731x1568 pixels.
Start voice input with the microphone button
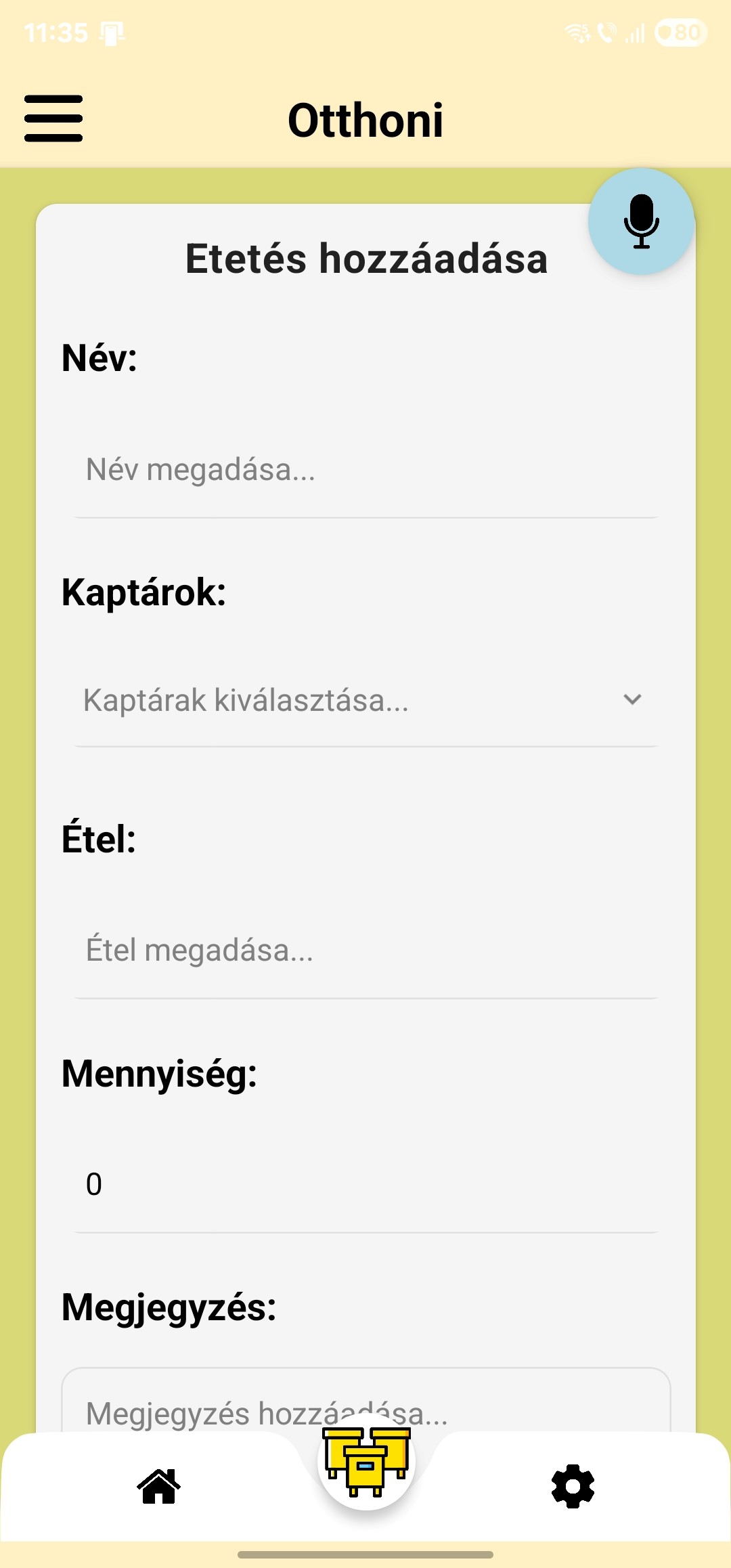(x=641, y=221)
